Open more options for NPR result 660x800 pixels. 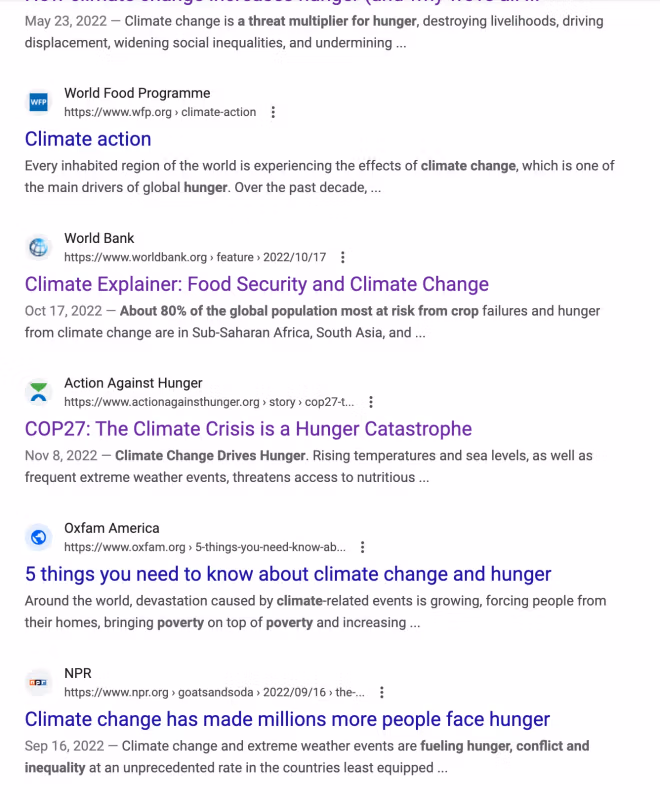[x=382, y=692]
